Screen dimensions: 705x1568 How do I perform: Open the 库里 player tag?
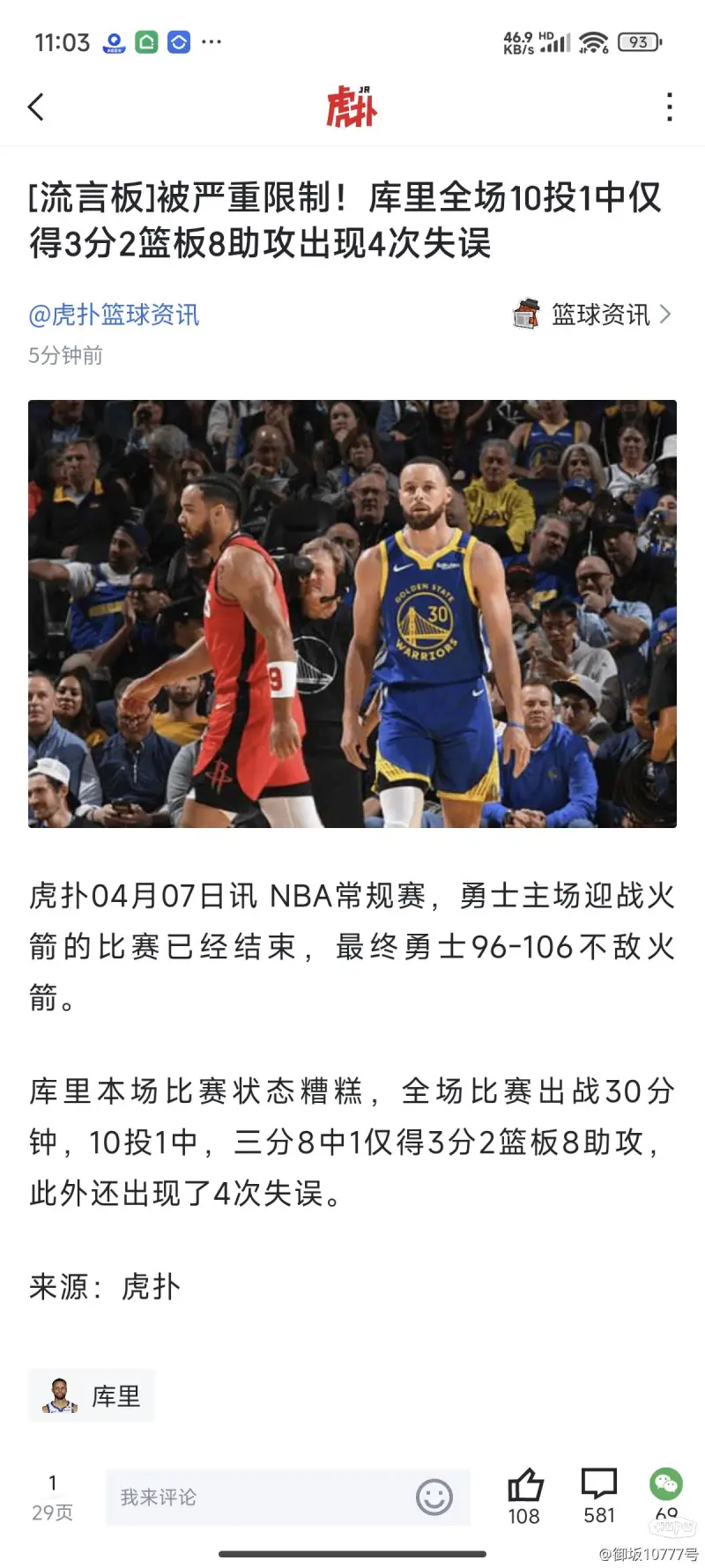[92, 1396]
